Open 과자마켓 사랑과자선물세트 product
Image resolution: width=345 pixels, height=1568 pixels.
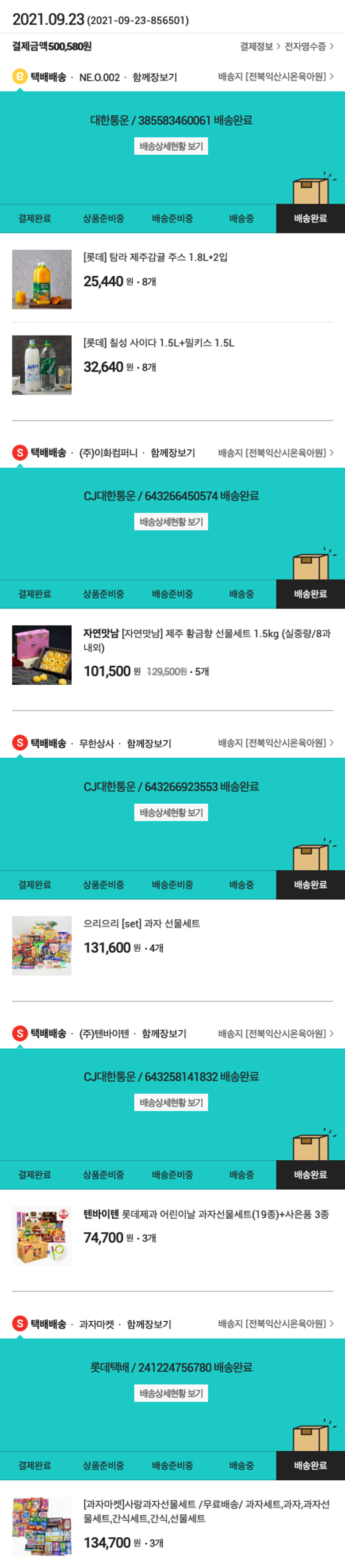point(206,1511)
